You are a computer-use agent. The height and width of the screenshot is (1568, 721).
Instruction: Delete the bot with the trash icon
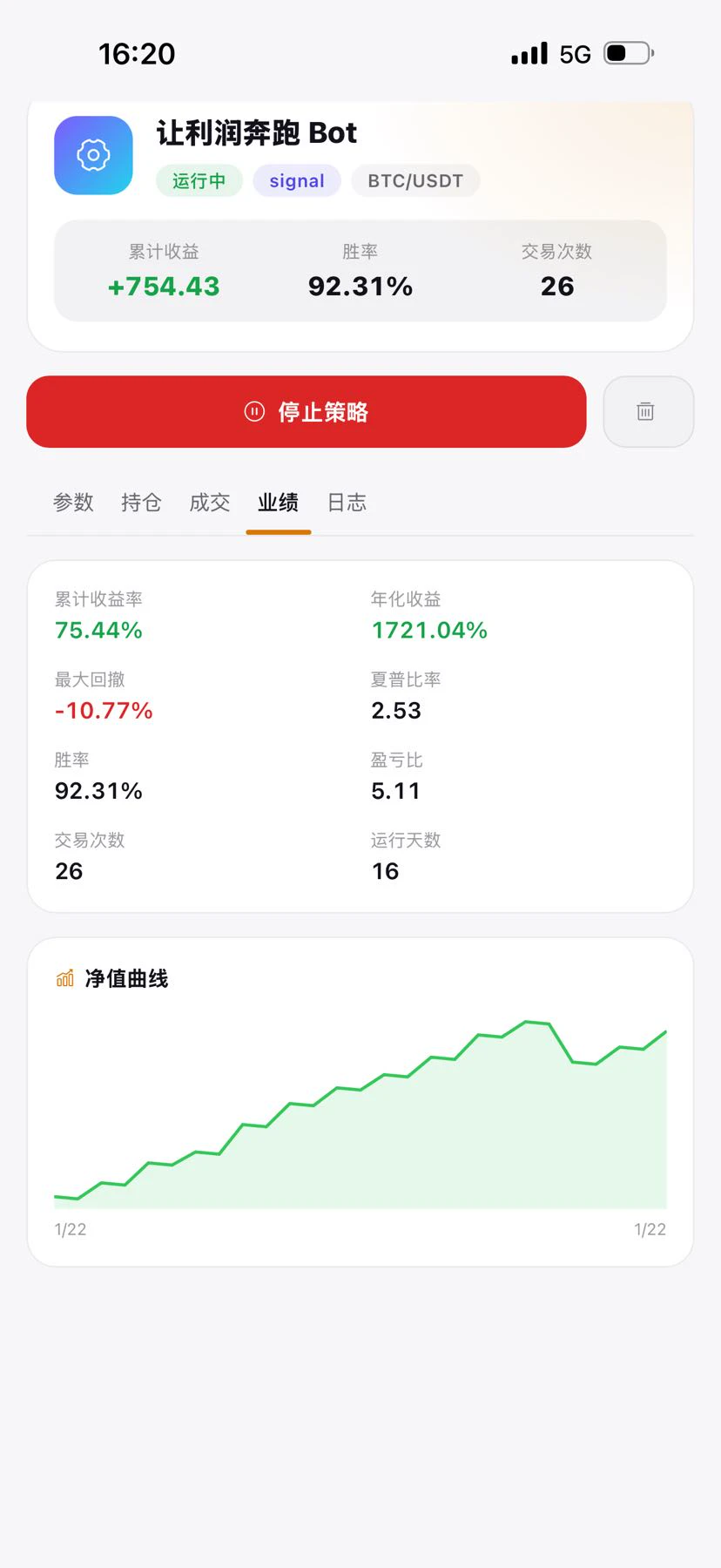click(648, 412)
